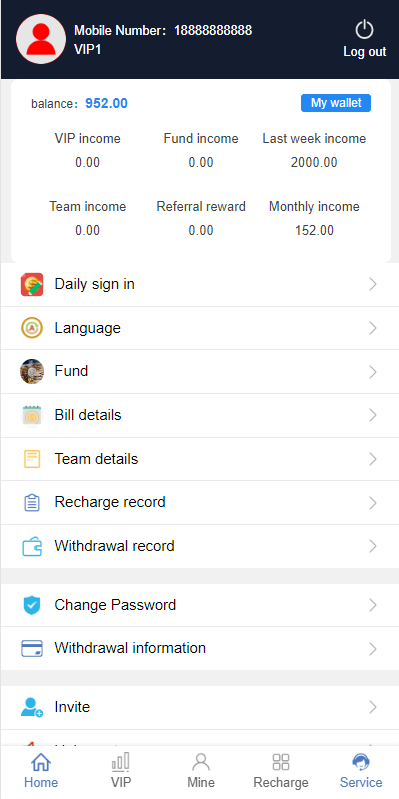Switch to the Home tab
The height and width of the screenshot is (799, 399).
pyautogui.click(x=41, y=771)
